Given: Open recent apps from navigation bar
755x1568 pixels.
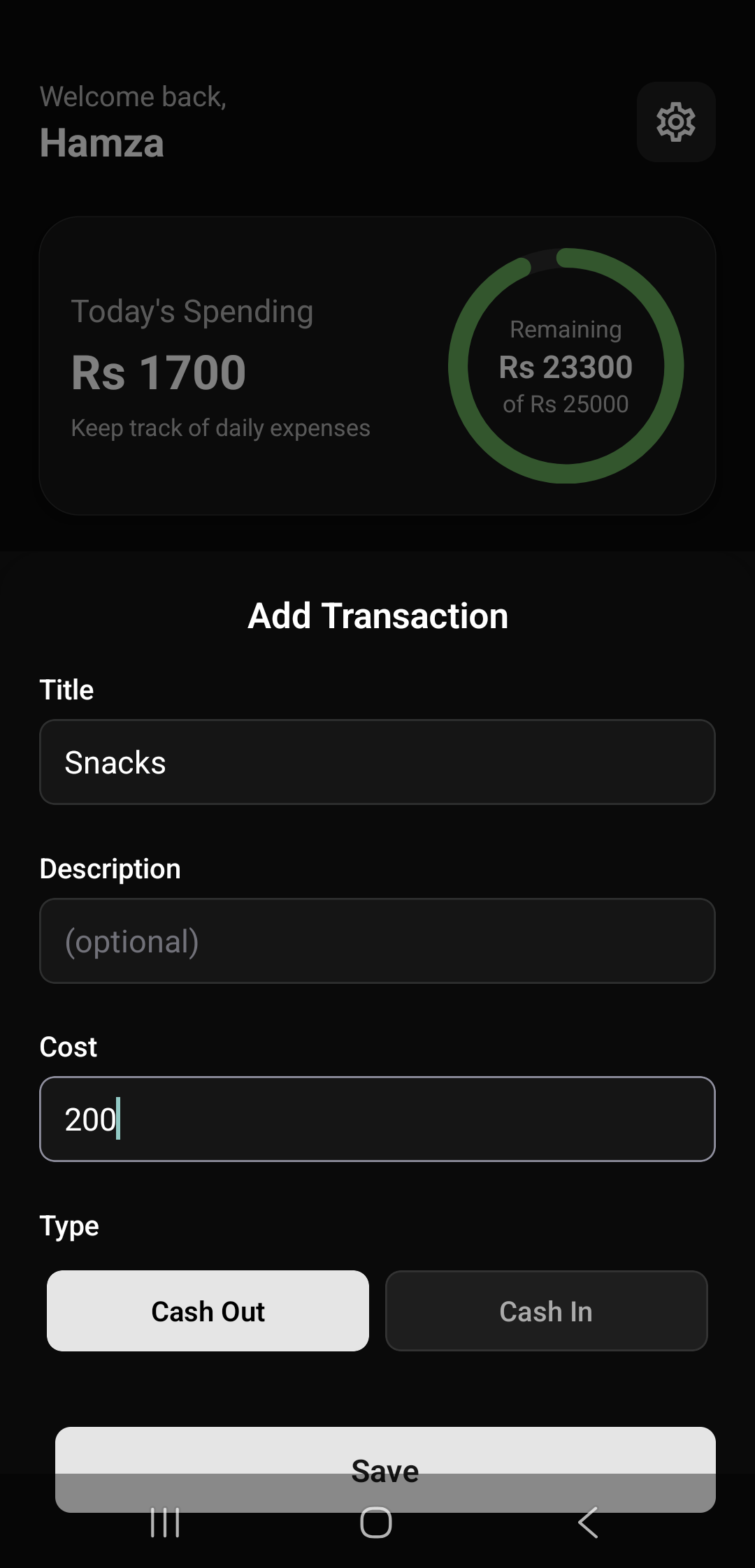Looking at the screenshot, I should point(166,1522).
